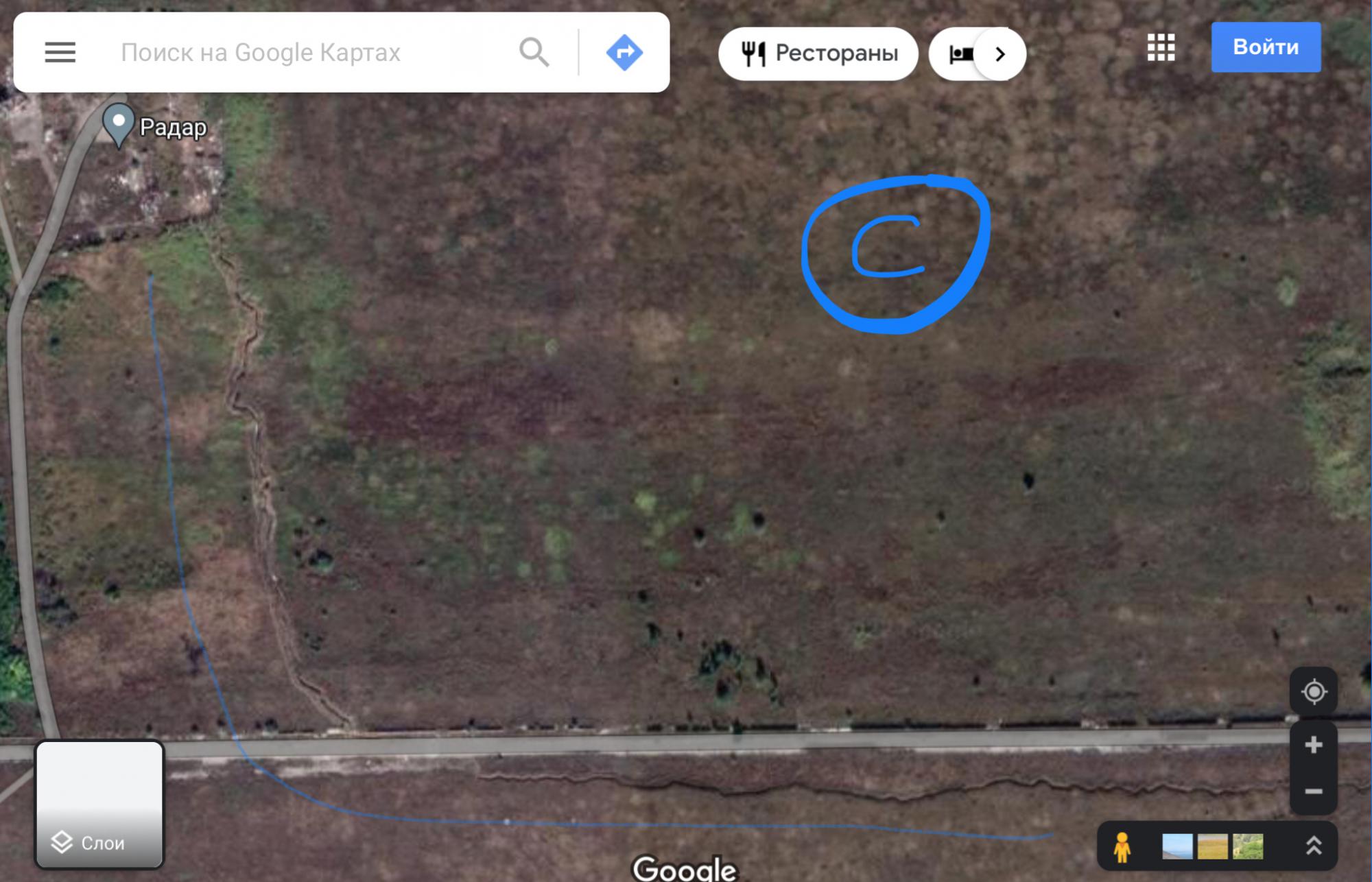Zoom out with the minus button
Viewport: 1372px width, 882px height.
(1313, 791)
